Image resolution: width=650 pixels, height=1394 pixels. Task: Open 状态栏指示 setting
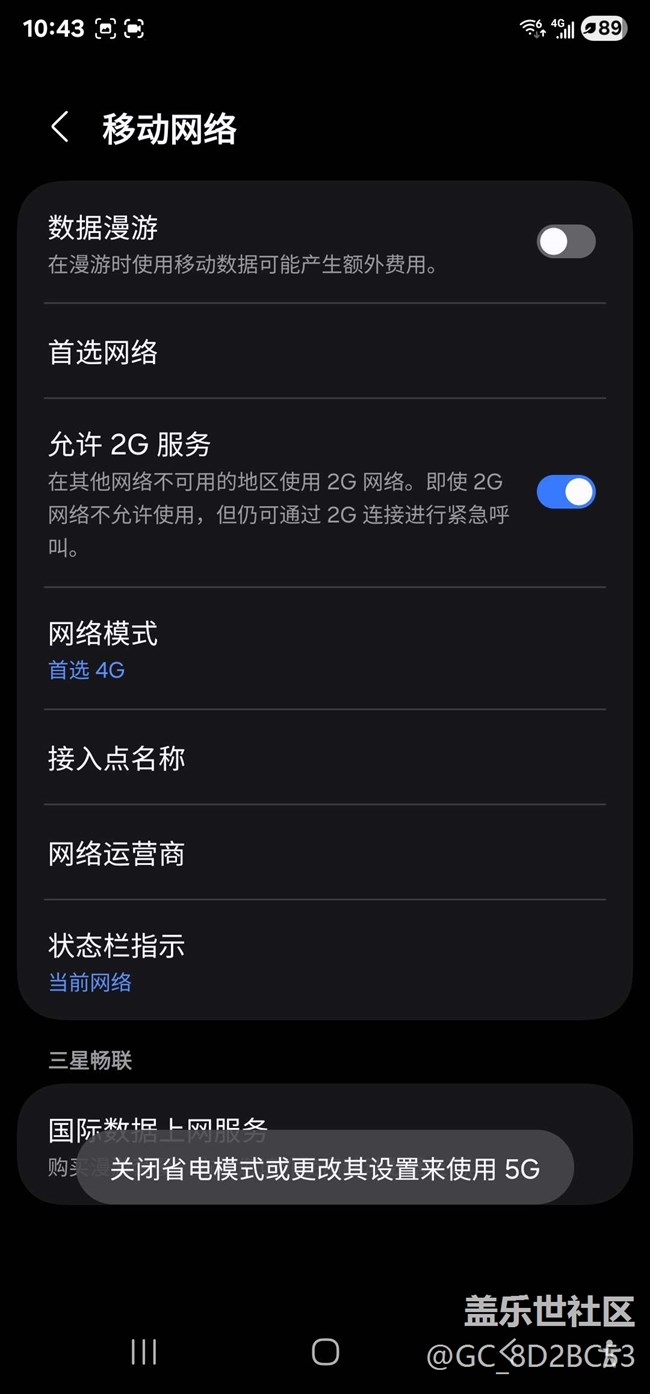point(325,961)
